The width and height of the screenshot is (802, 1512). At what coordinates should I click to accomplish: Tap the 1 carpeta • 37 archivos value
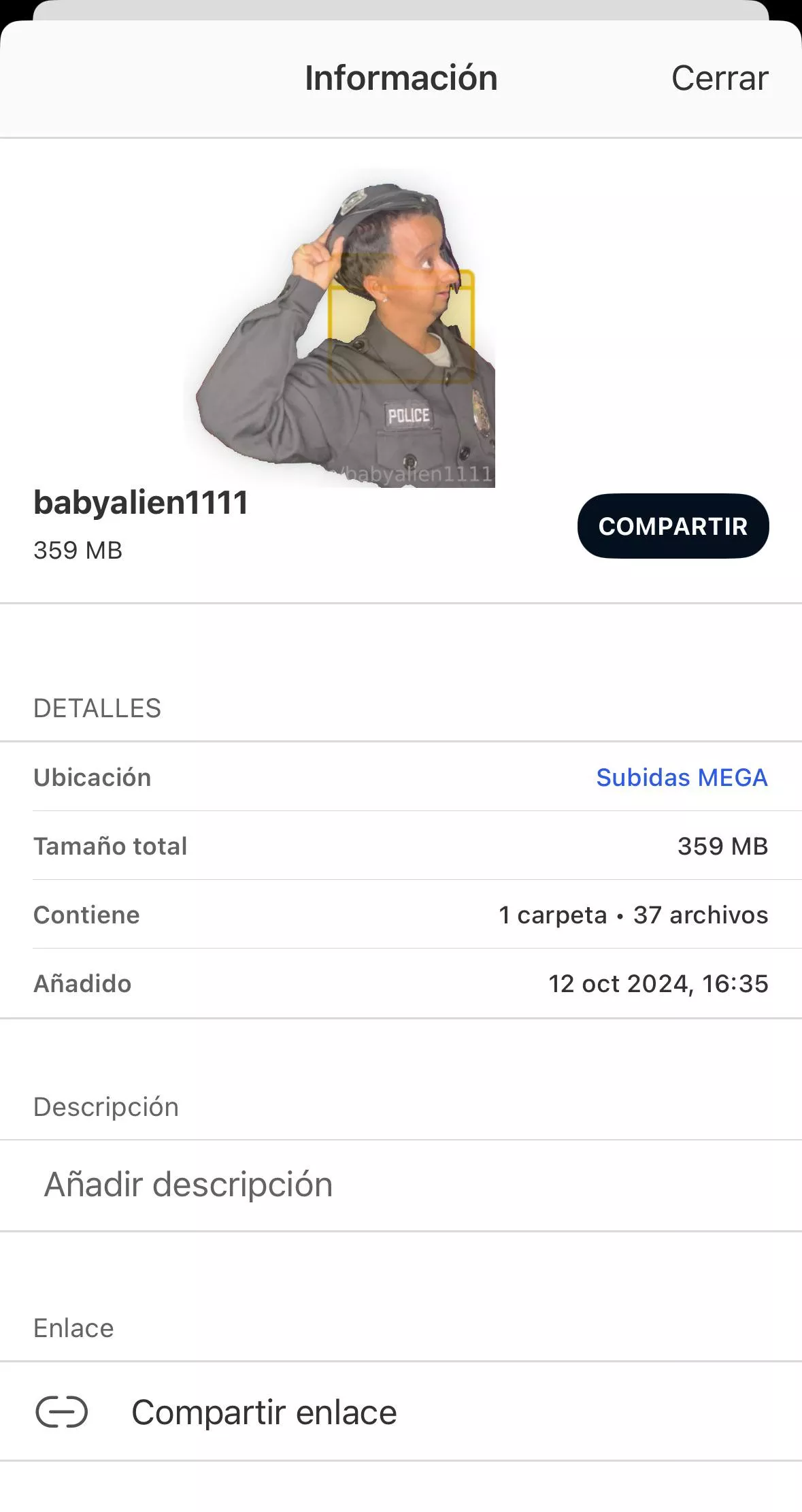[x=633, y=915]
